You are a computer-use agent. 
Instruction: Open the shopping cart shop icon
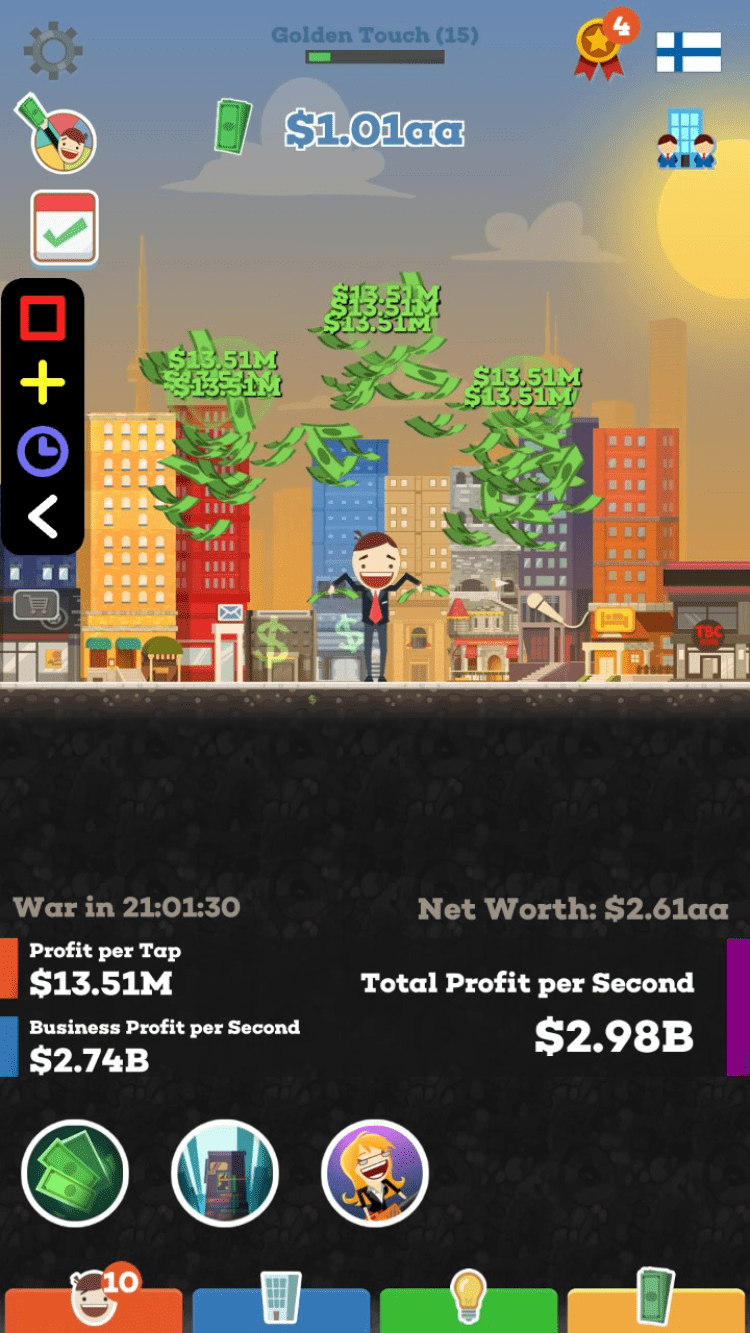click(x=36, y=605)
